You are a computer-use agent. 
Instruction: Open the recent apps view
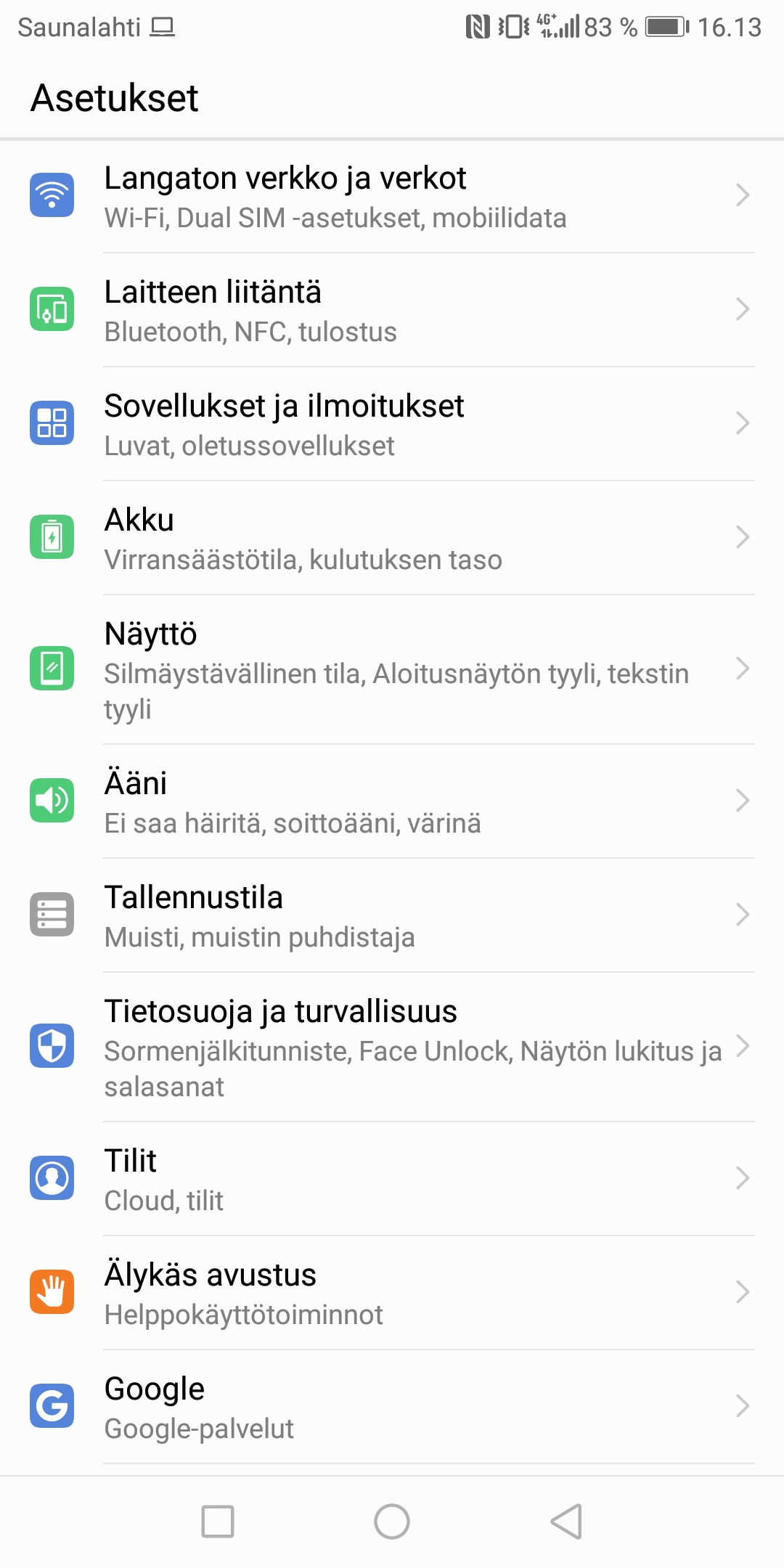[218, 1522]
